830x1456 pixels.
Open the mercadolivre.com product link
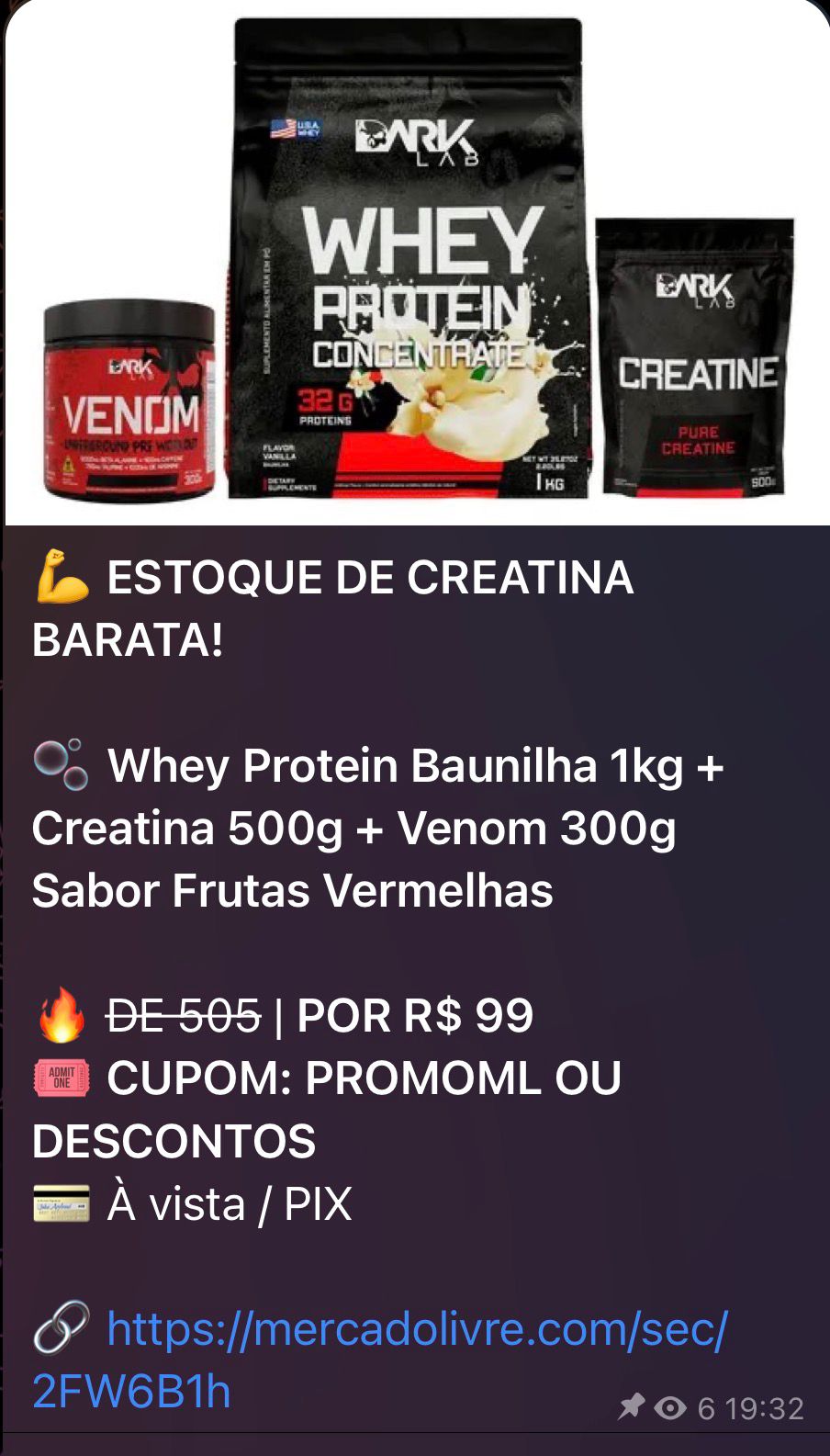coord(417,1329)
